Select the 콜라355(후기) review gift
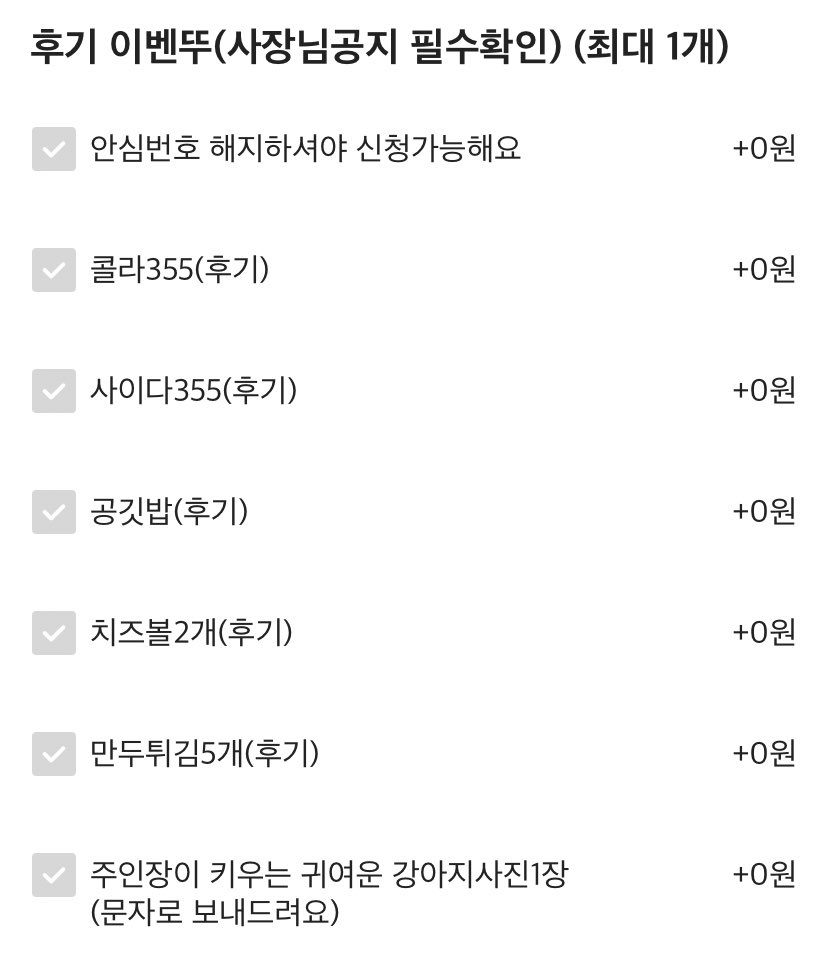 coord(54,270)
